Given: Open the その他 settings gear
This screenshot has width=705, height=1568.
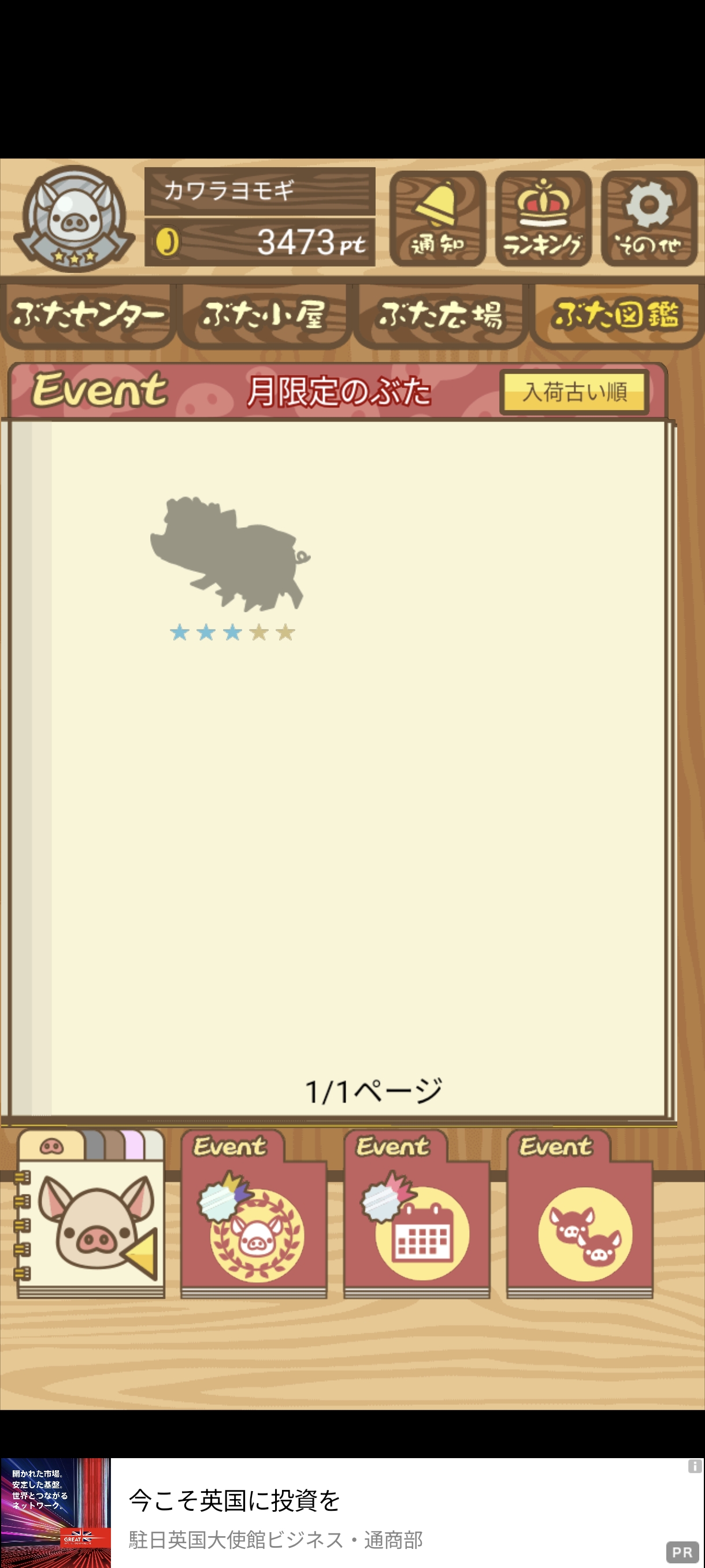Looking at the screenshot, I should click(x=648, y=219).
